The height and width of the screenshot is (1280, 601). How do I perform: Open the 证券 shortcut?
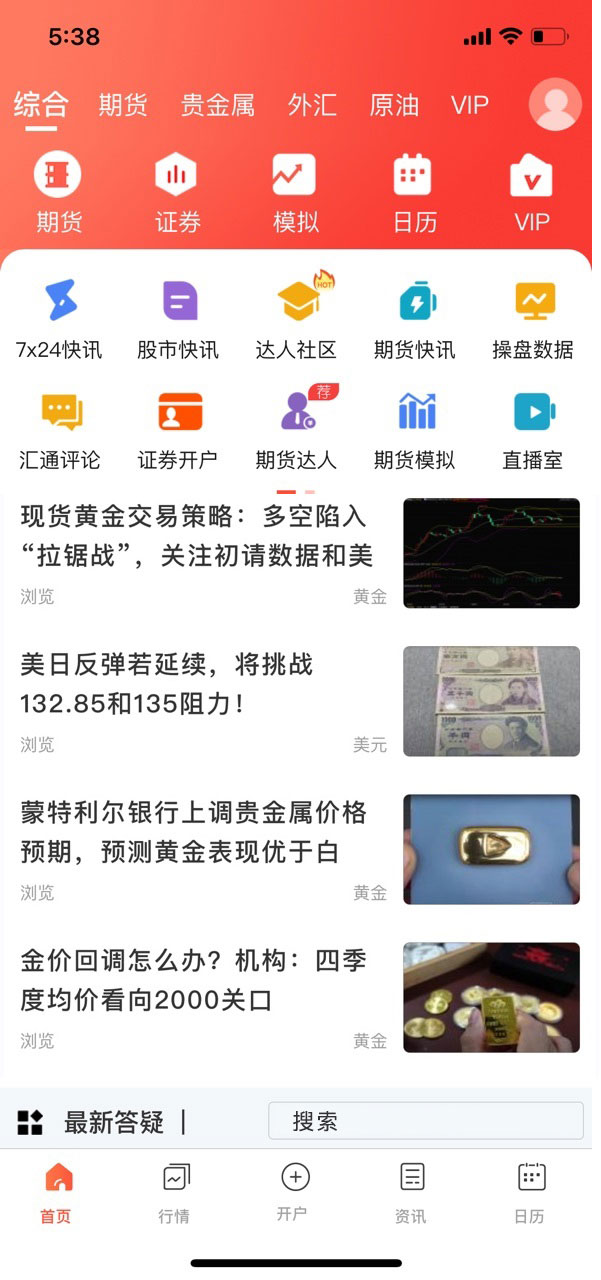point(177,194)
